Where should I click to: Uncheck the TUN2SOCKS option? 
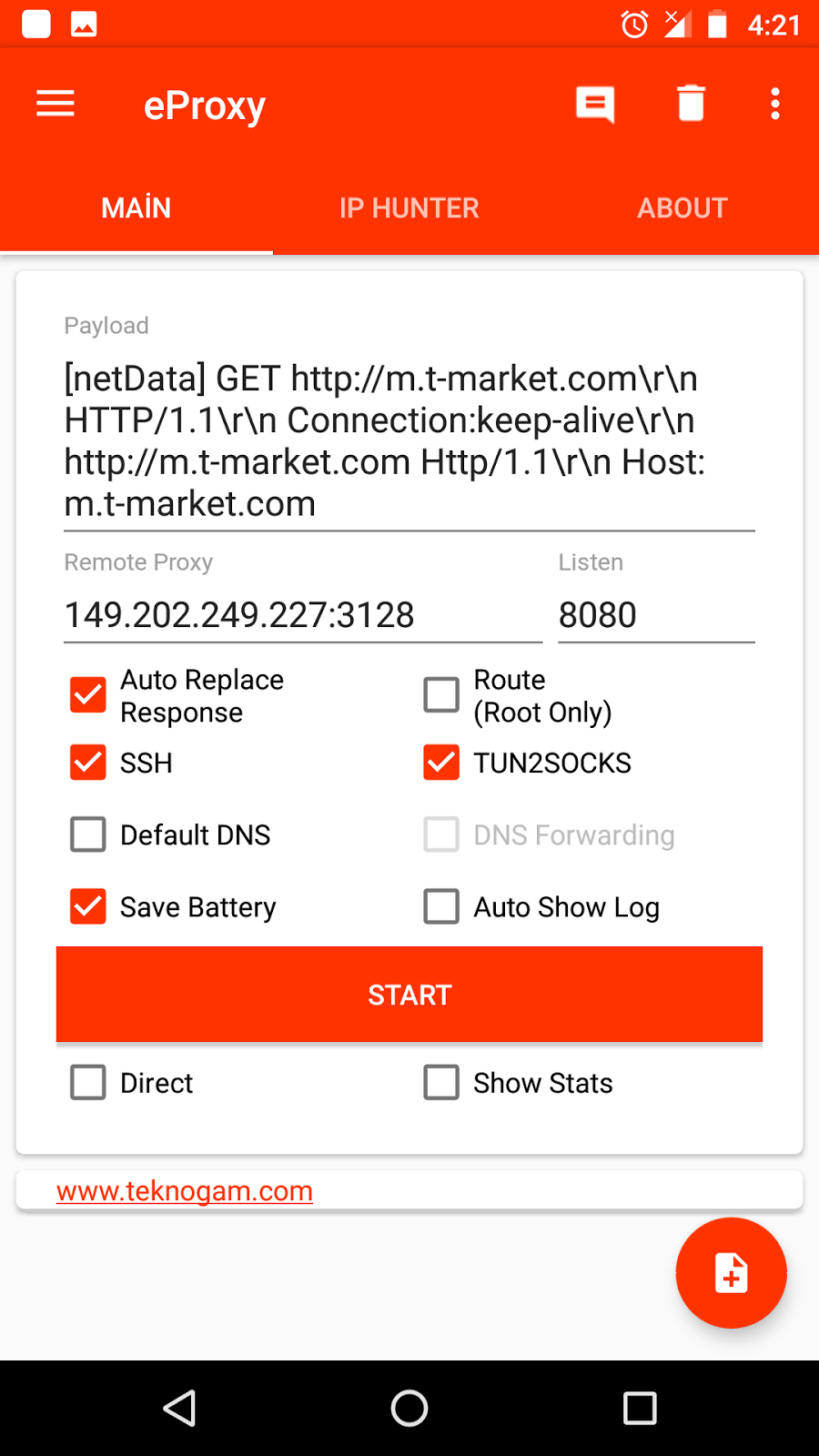[x=441, y=763]
